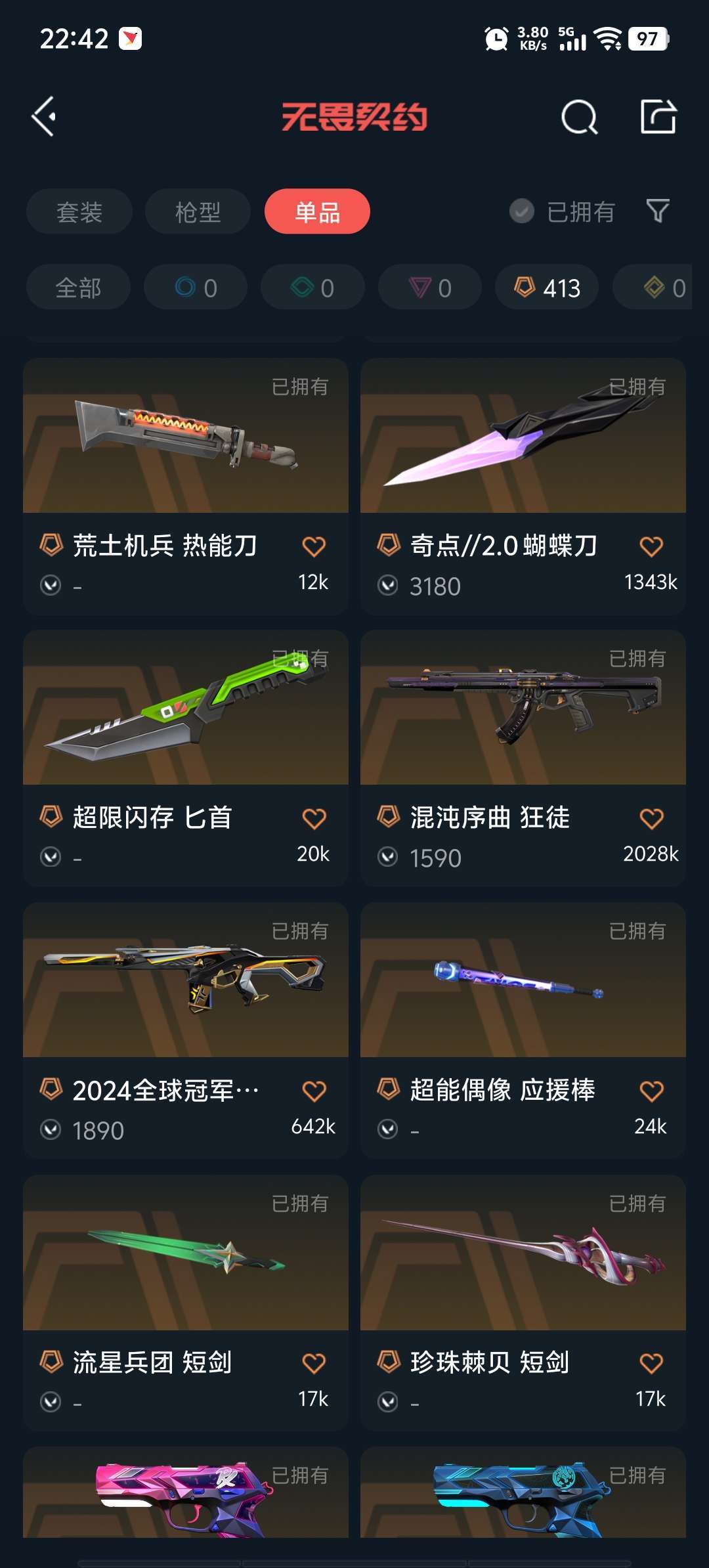Open the 超限闪存 匕首 card
The width and height of the screenshot is (709, 1568).
(x=186, y=758)
